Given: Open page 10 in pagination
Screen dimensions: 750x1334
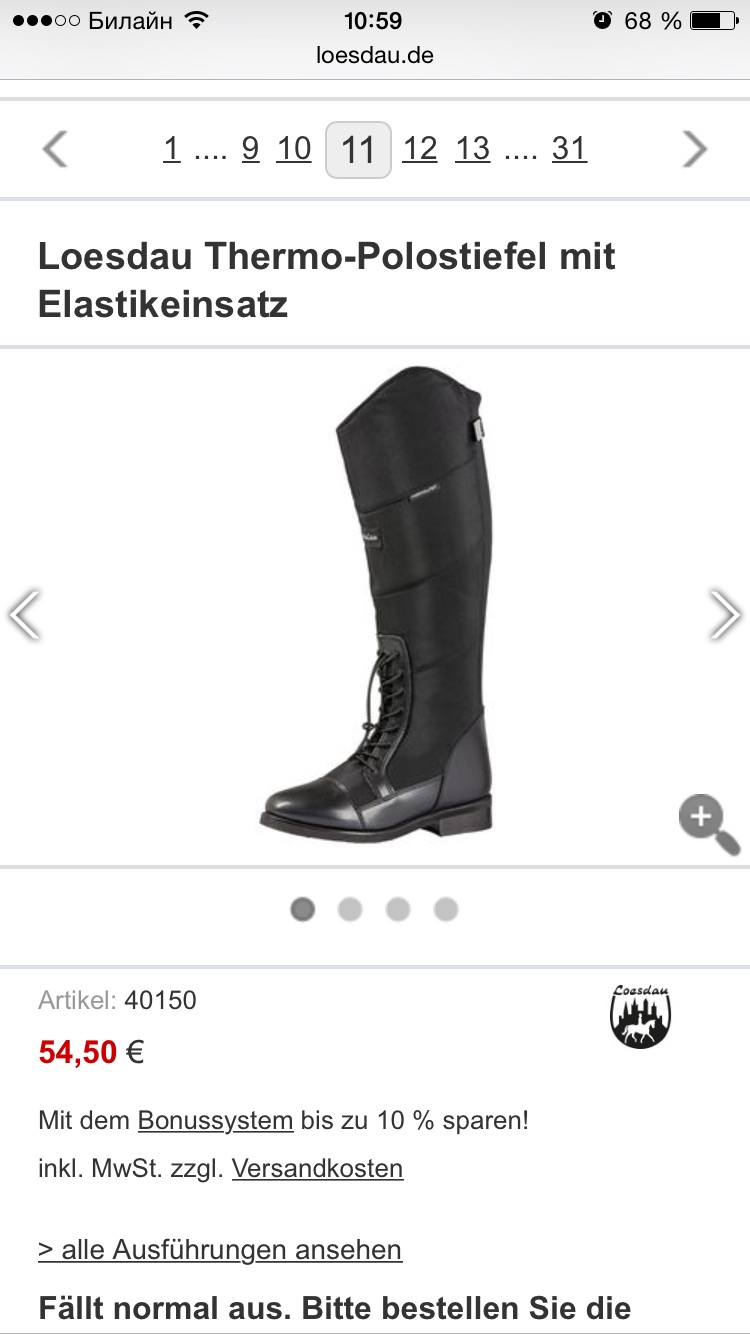Looking at the screenshot, I should [x=294, y=150].
